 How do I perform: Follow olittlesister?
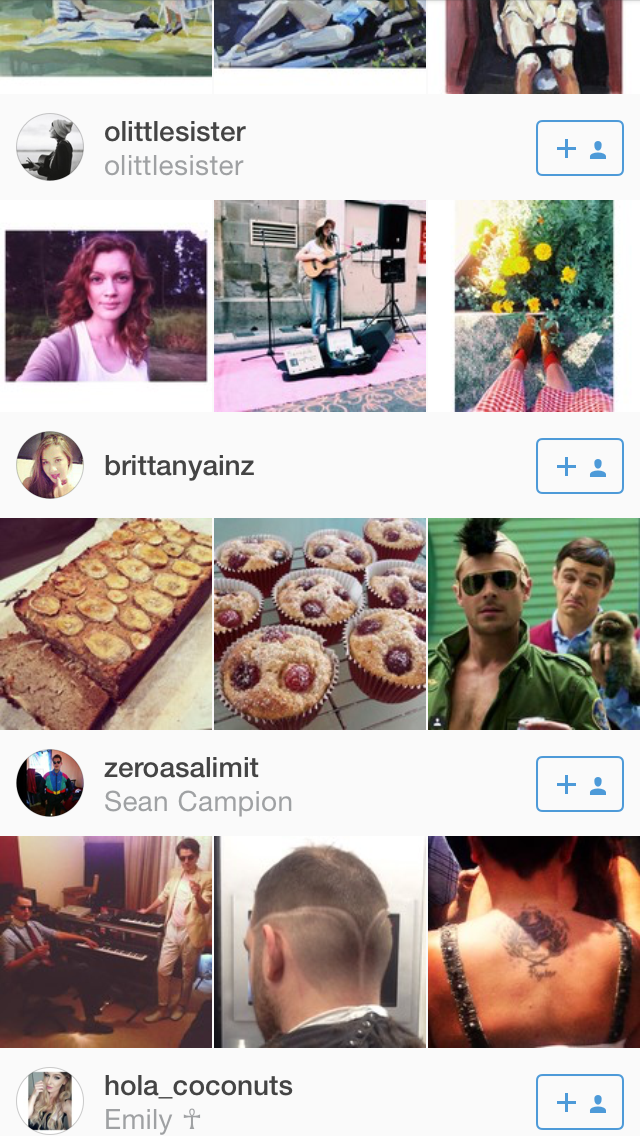click(580, 149)
